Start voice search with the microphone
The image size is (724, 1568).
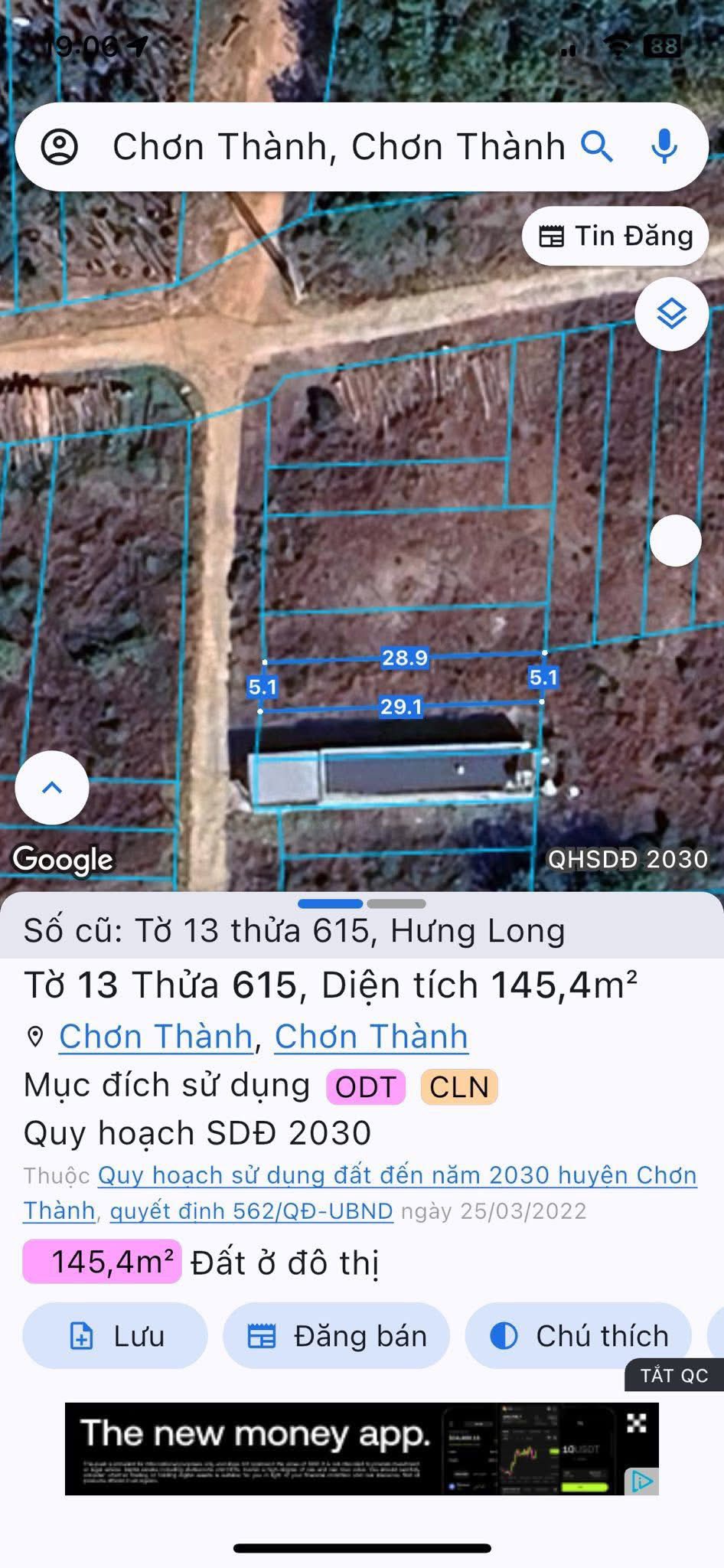coord(664,146)
